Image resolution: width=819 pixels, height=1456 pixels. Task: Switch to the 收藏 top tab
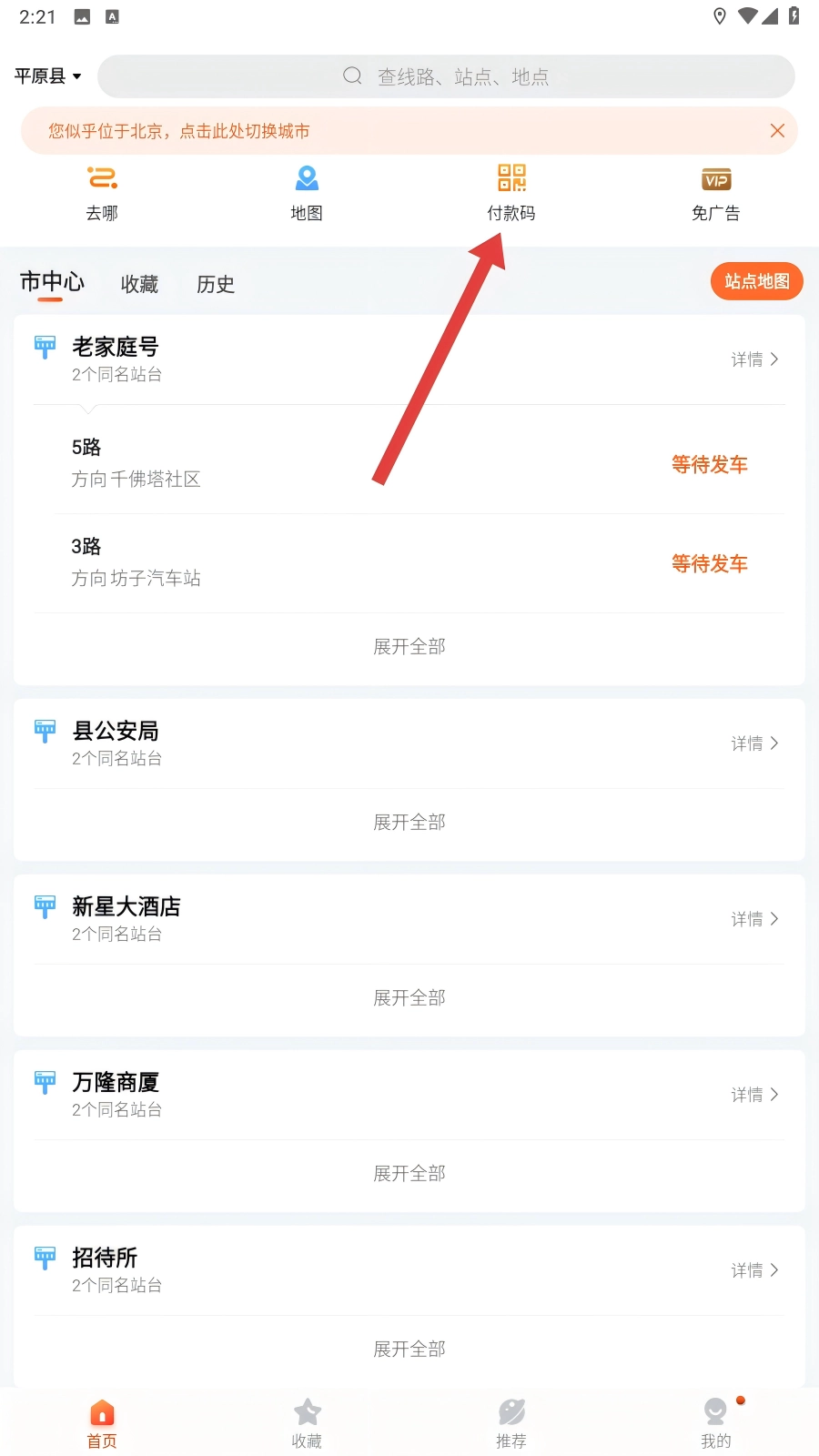(x=139, y=285)
